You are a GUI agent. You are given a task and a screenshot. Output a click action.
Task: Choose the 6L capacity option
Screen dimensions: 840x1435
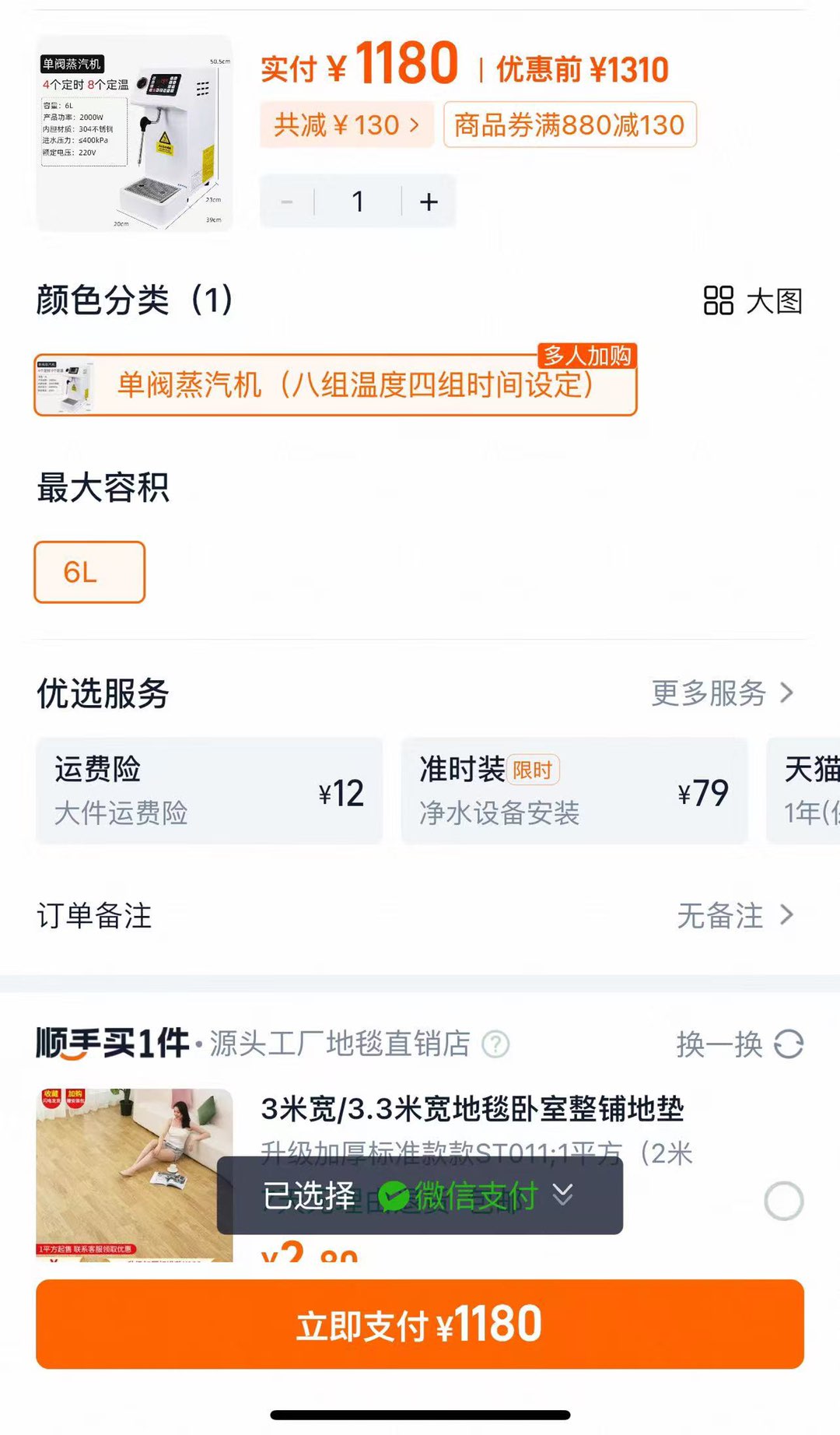pyautogui.click(x=89, y=572)
